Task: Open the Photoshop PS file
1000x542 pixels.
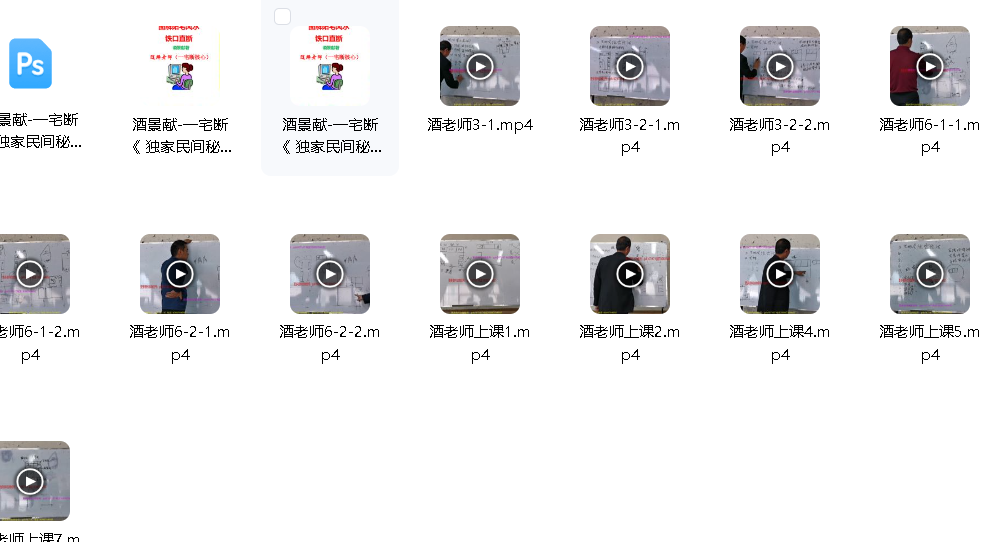Action: [x=30, y=65]
